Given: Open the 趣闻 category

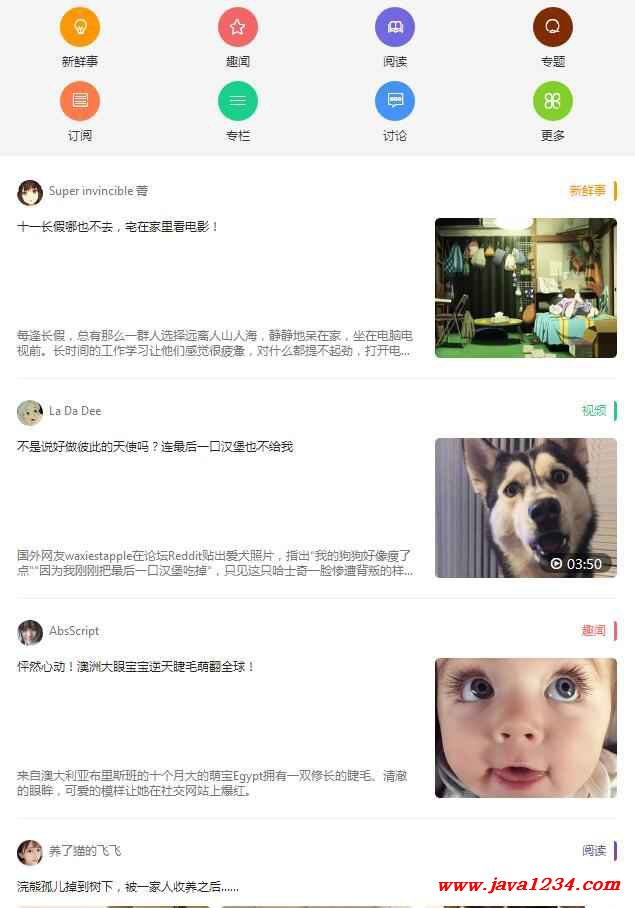Looking at the screenshot, I should click(237, 28).
